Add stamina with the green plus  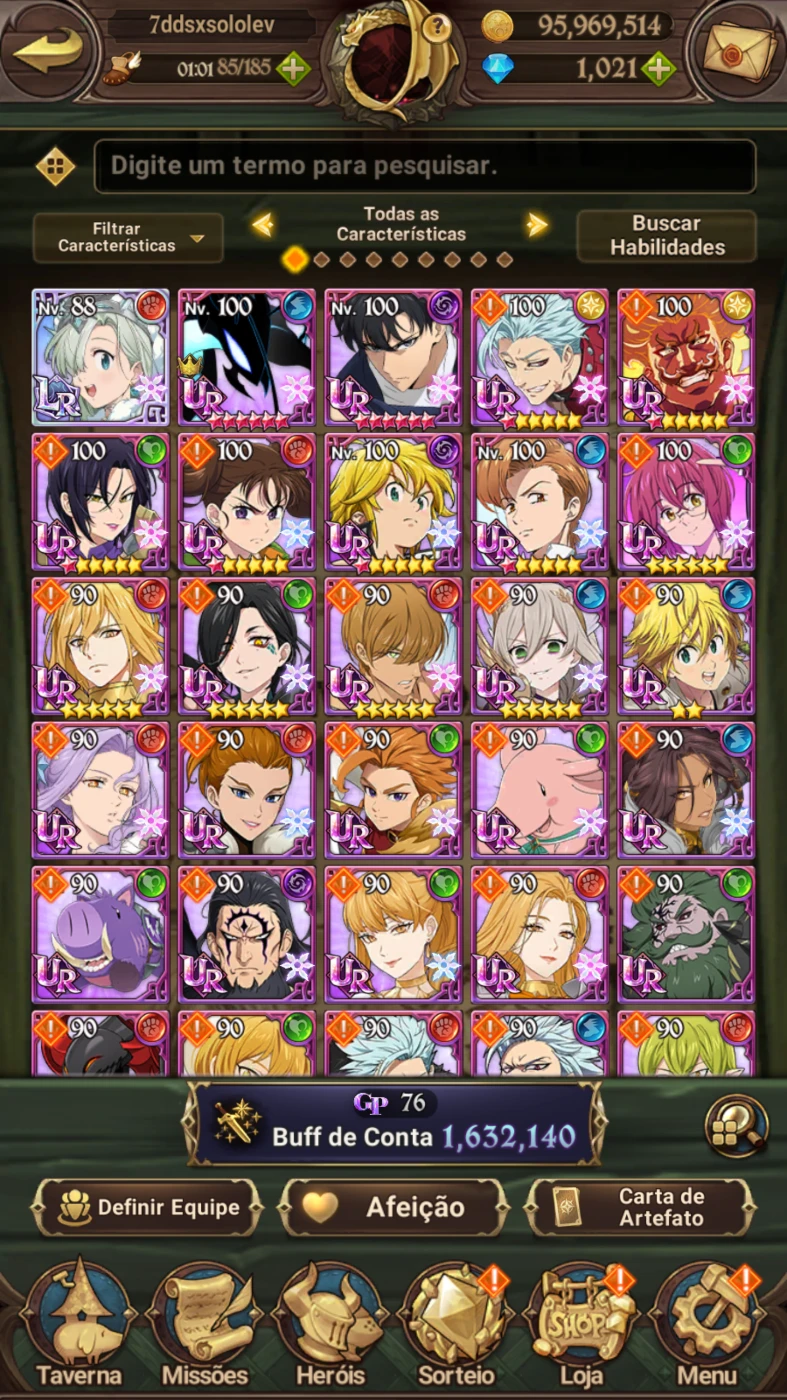(293, 70)
